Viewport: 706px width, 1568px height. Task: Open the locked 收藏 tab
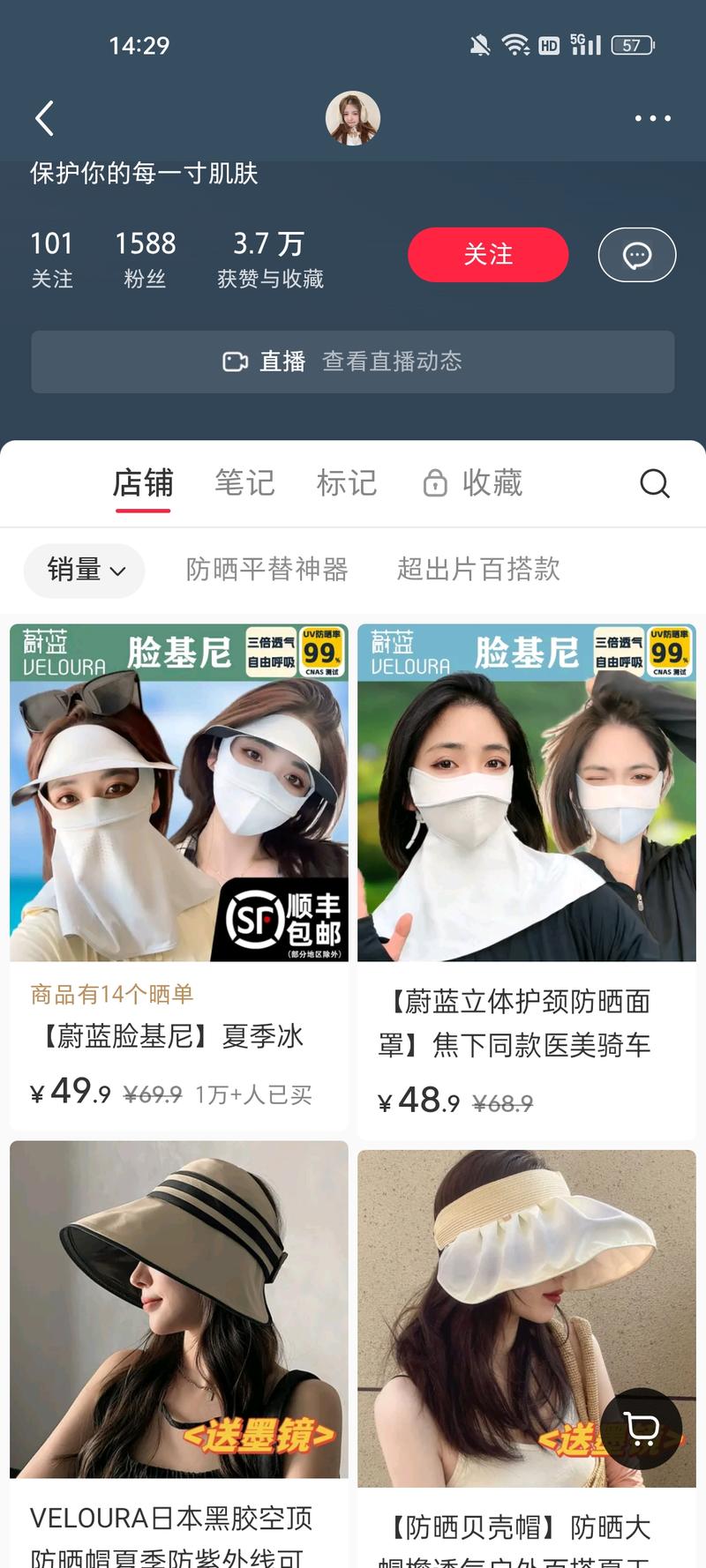click(x=473, y=483)
